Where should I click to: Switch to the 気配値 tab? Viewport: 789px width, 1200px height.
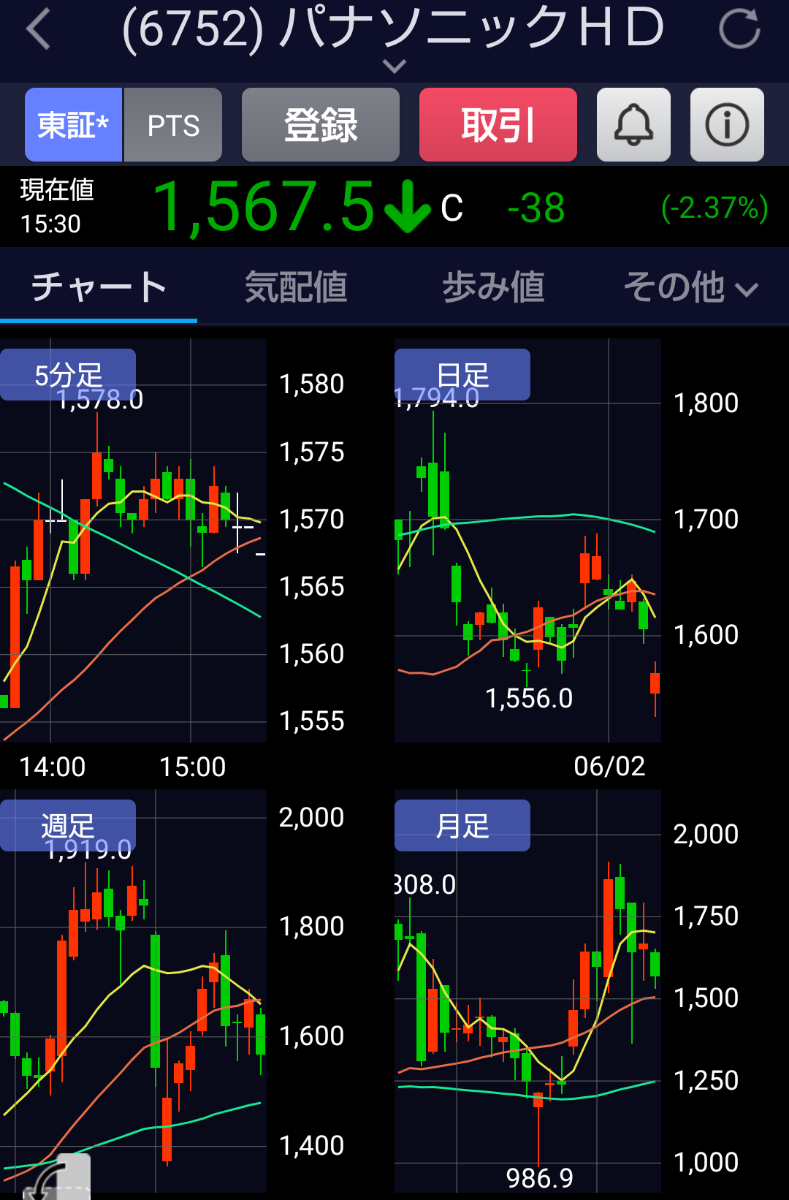coord(296,288)
